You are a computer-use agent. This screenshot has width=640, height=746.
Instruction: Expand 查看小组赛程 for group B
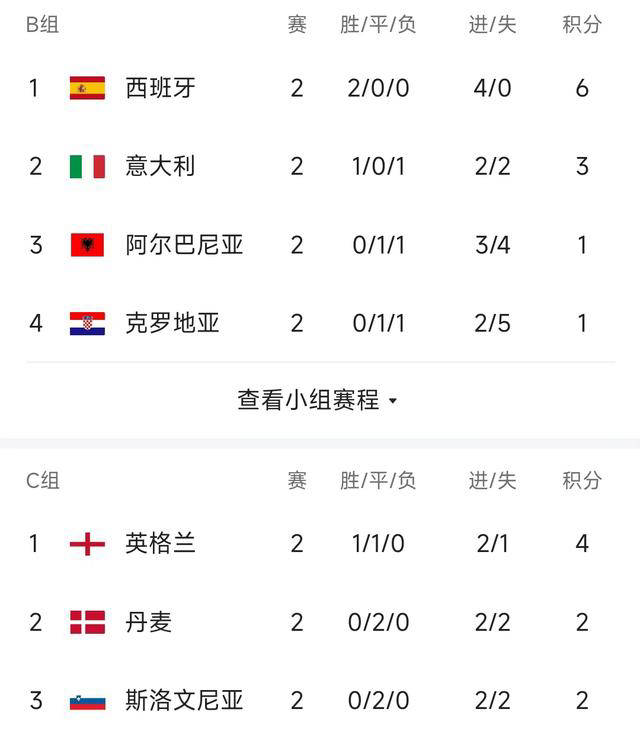(318, 400)
